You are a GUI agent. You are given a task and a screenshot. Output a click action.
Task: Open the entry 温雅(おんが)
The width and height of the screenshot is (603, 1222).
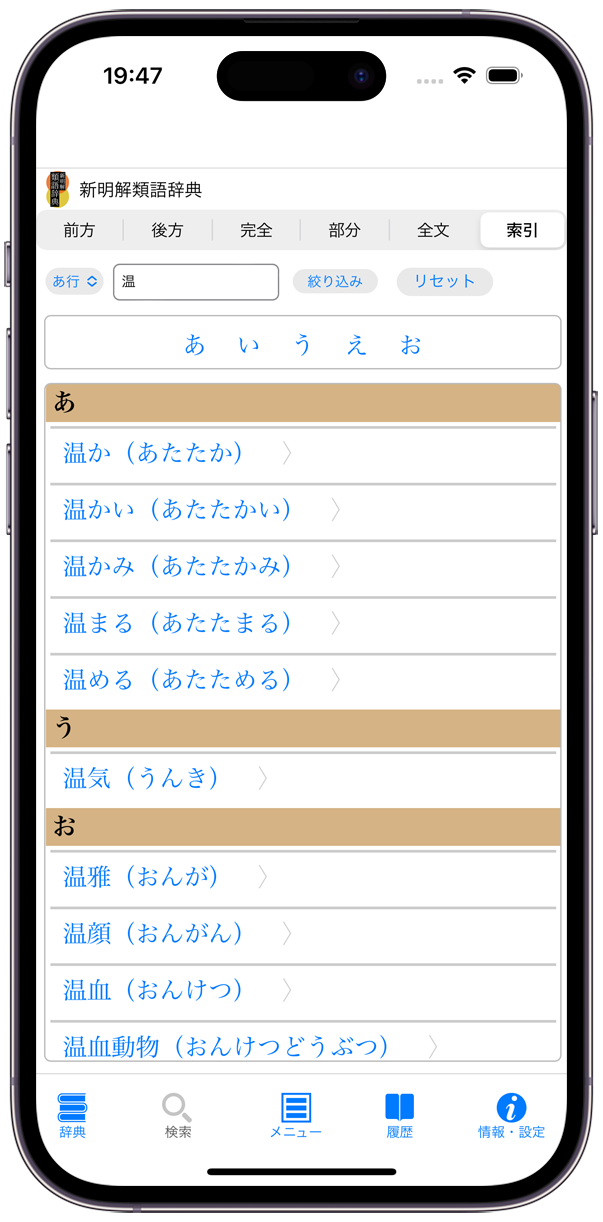(x=142, y=877)
